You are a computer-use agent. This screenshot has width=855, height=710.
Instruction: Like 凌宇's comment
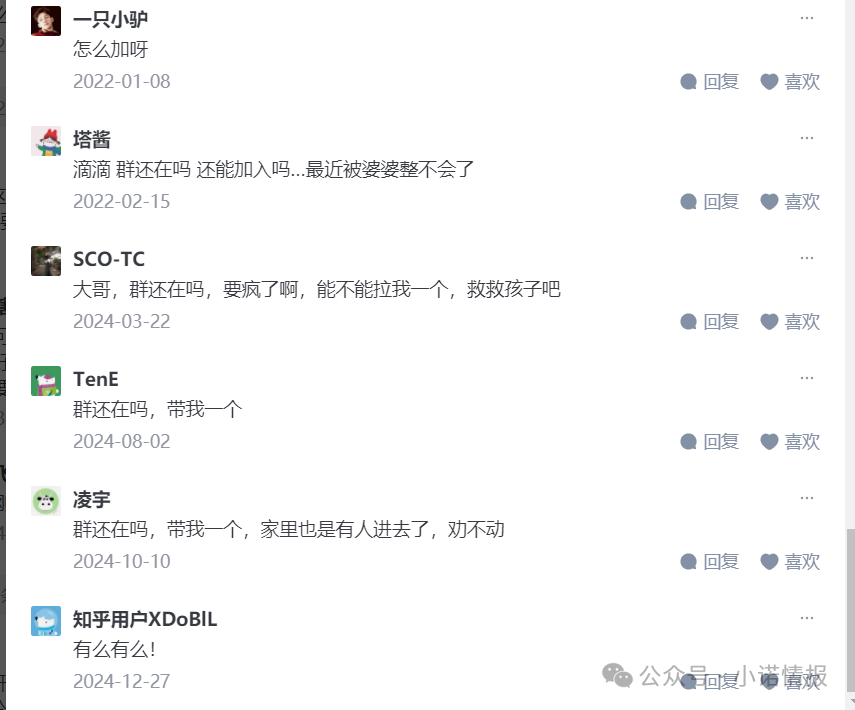[x=790, y=562]
